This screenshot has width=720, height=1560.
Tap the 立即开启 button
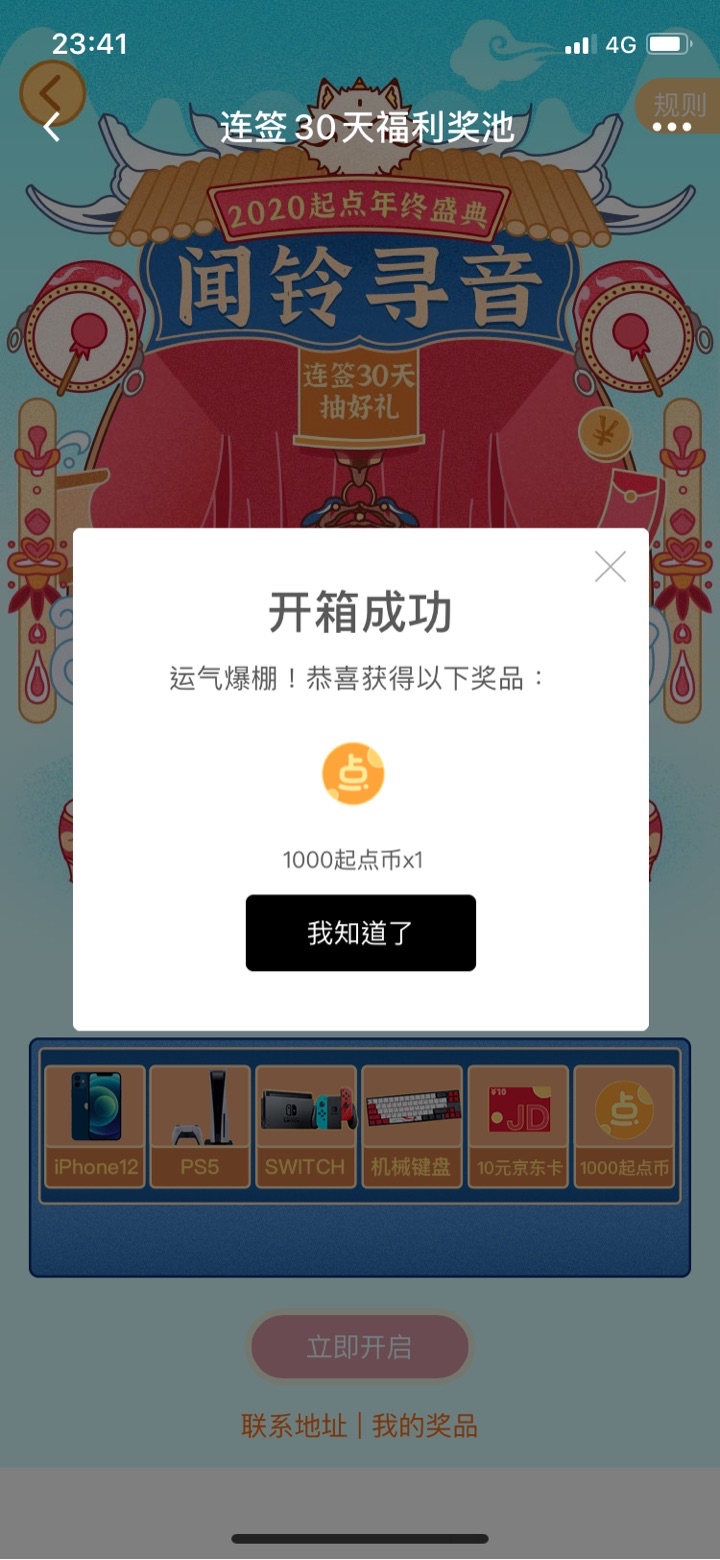[x=359, y=1347]
